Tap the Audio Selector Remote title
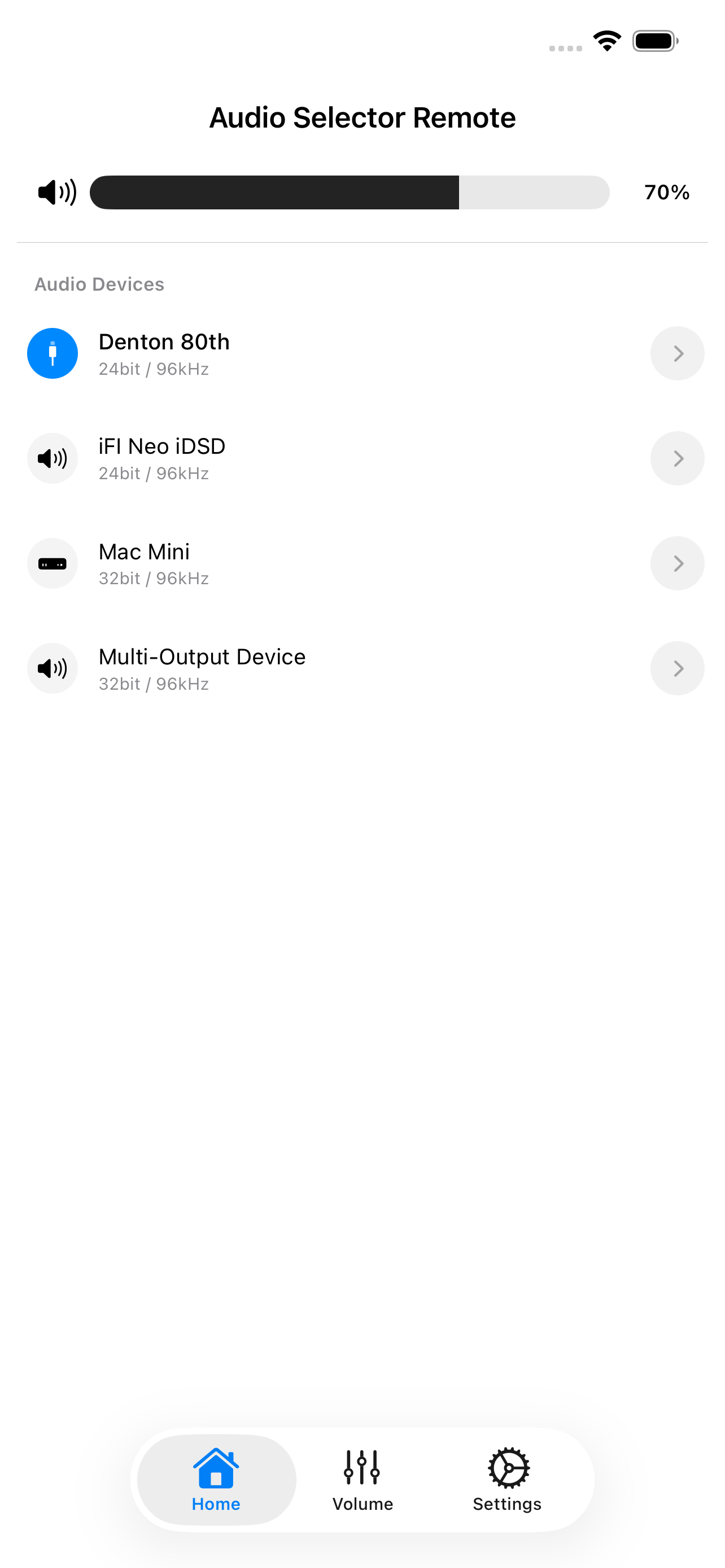725x1568 pixels. coord(362,117)
